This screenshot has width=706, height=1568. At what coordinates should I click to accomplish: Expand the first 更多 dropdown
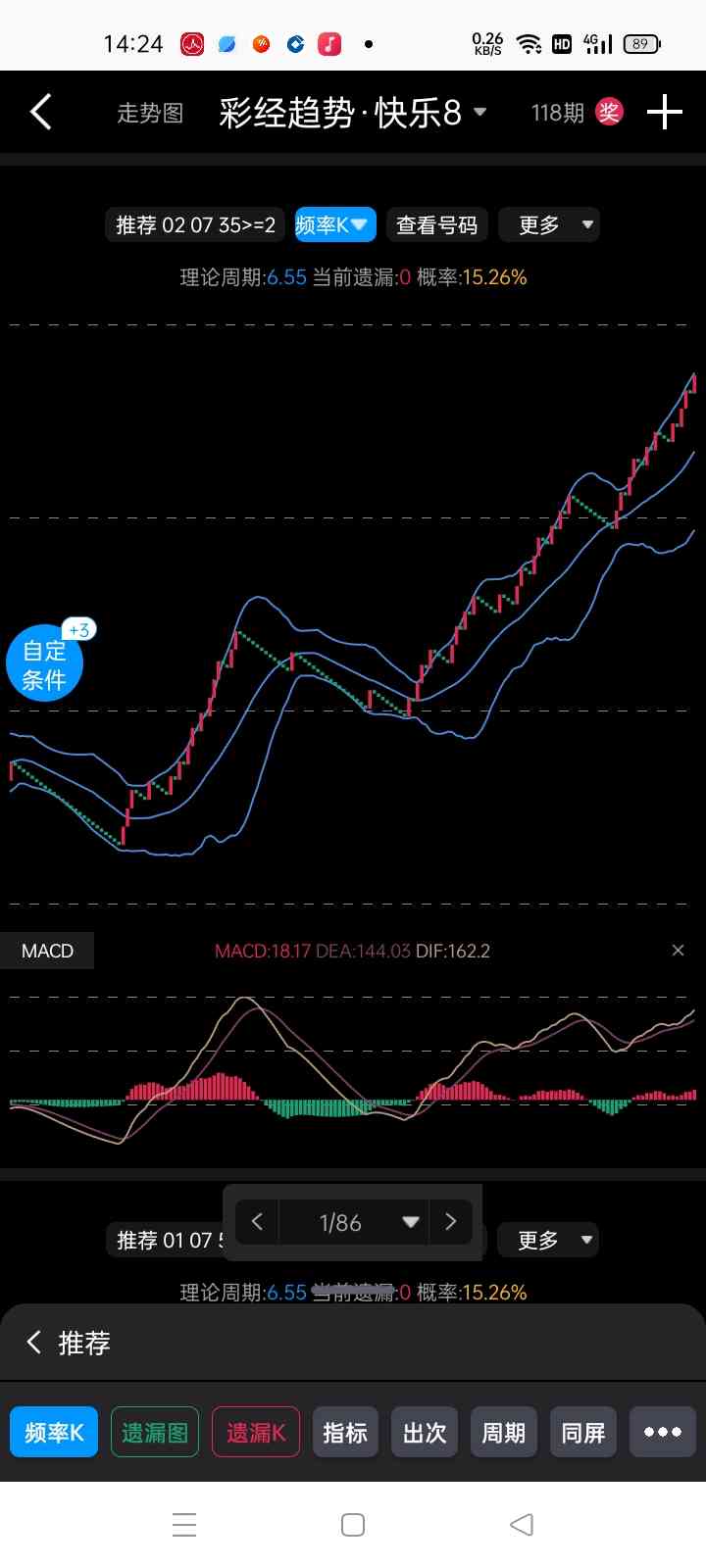click(x=549, y=225)
